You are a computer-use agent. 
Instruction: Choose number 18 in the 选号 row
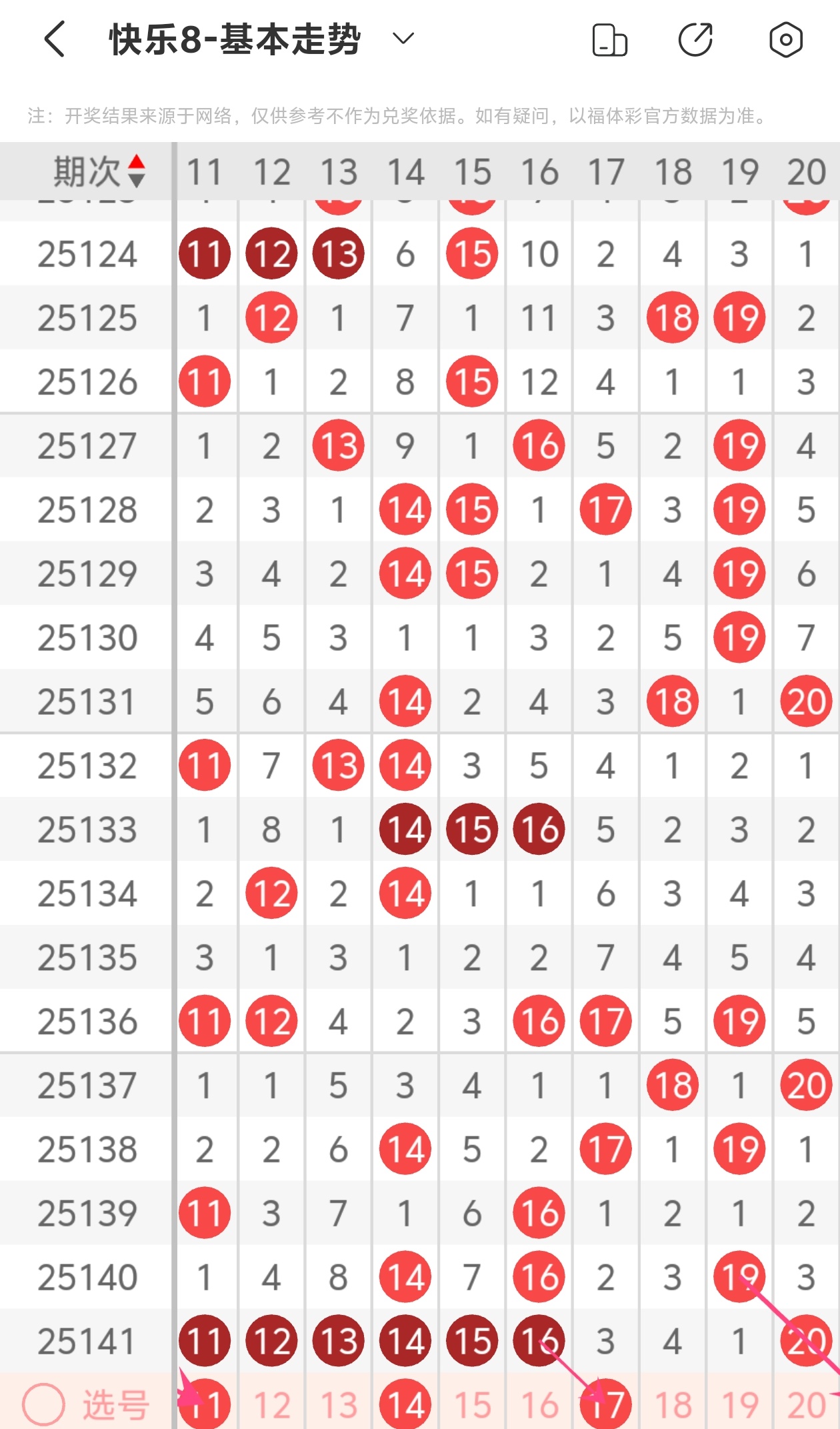pos(673,1405)
